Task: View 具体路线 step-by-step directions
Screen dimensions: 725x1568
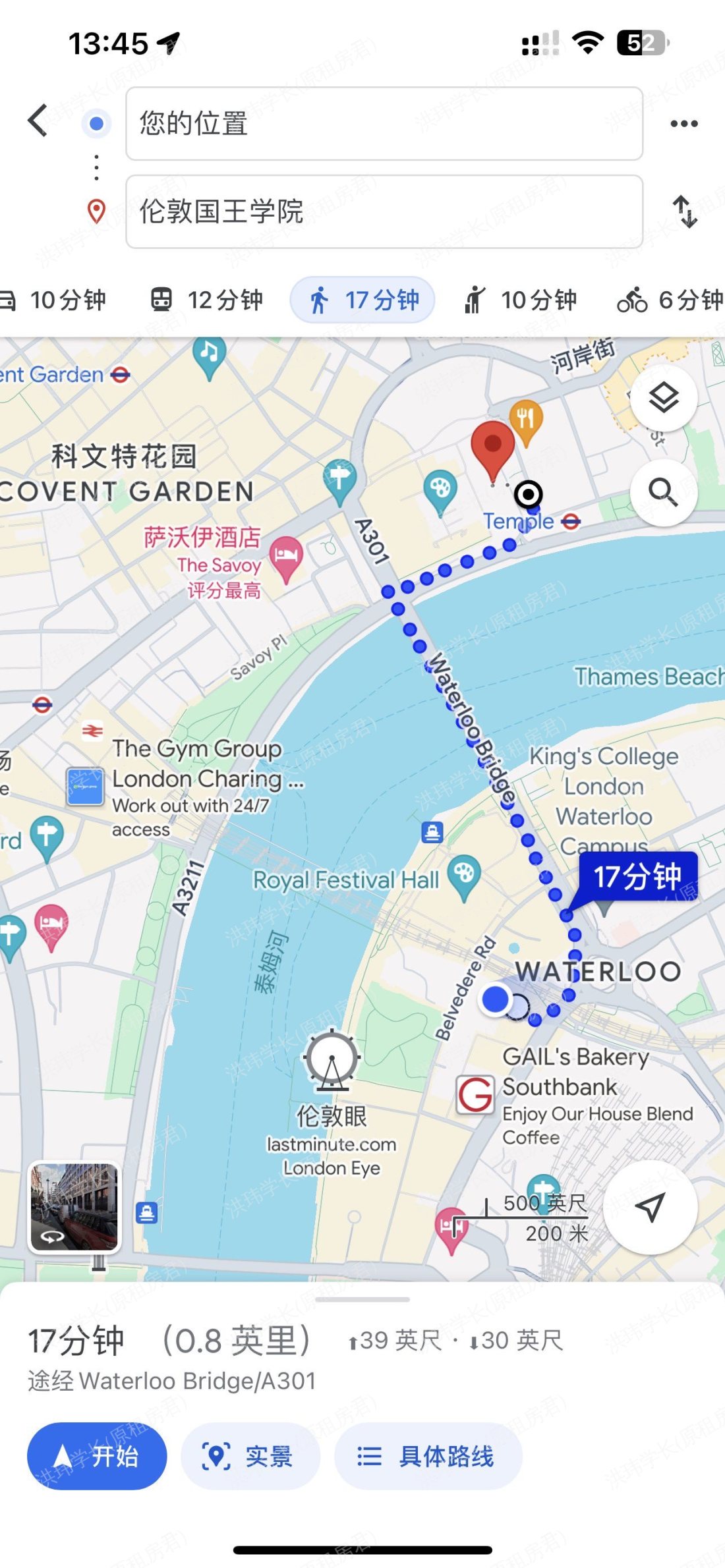Action: [428, 1456]
